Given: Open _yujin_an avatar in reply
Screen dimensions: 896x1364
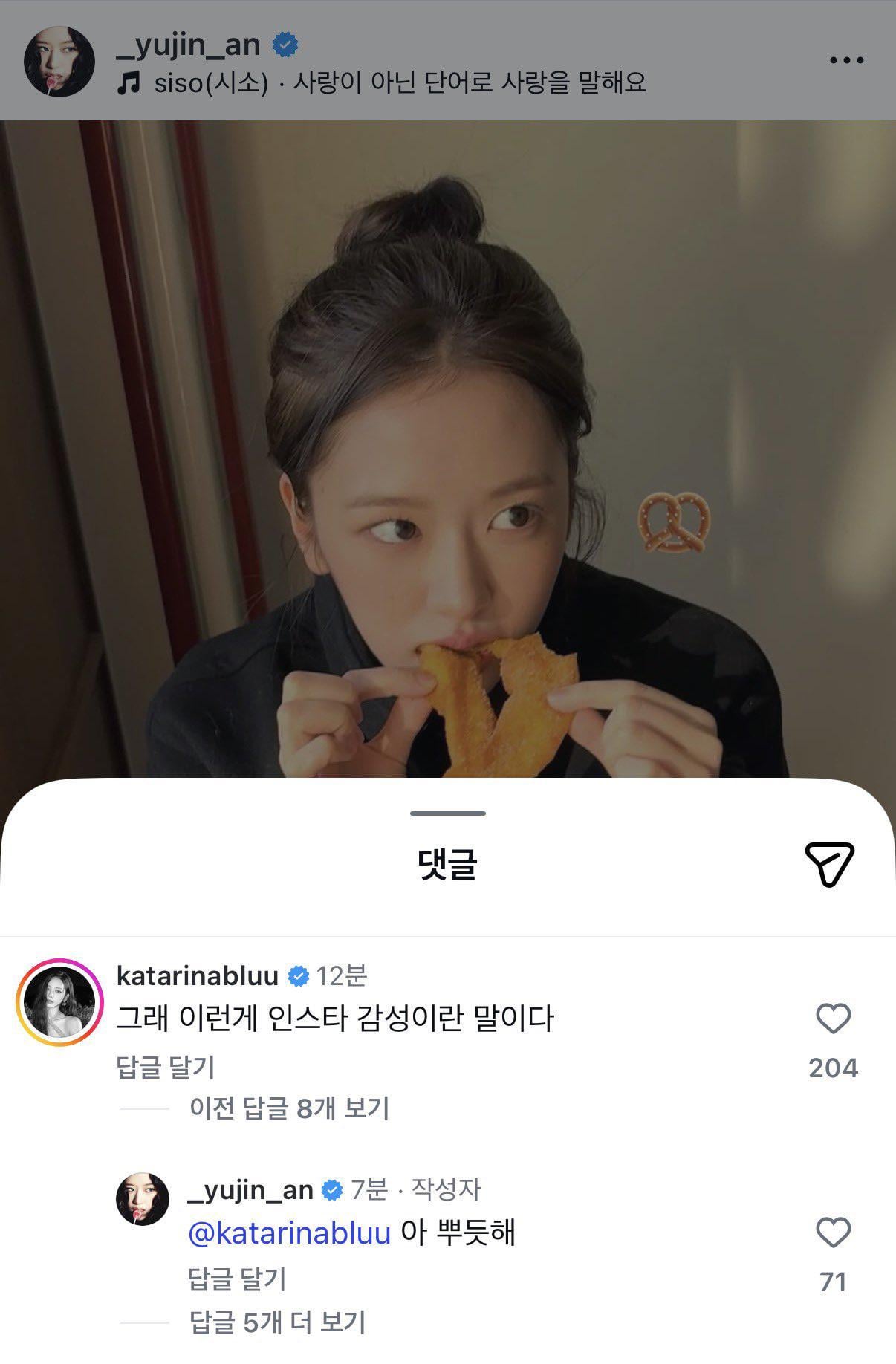Looking at the screenshot, I should pos(143,1199).
